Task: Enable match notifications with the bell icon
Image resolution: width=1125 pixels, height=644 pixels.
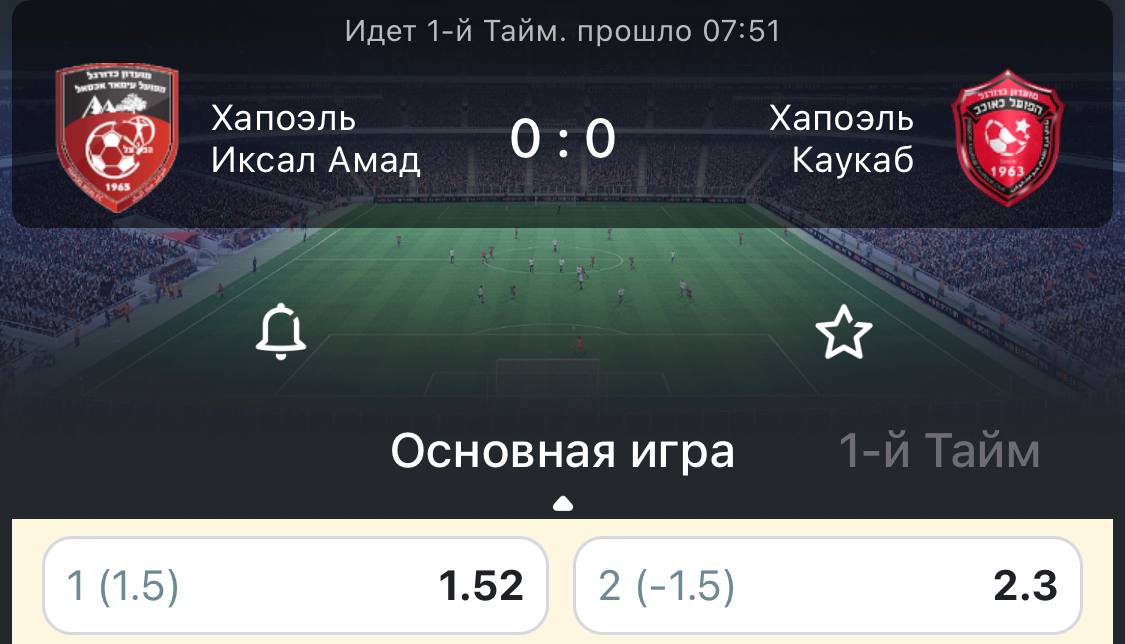Action: [x=281, y=333]
